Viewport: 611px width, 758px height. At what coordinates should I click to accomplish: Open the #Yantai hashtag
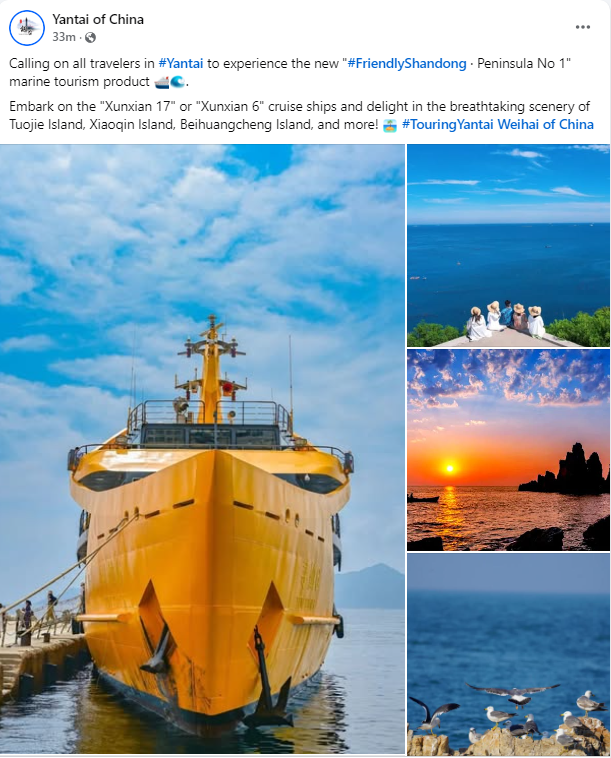coord(181,63)
